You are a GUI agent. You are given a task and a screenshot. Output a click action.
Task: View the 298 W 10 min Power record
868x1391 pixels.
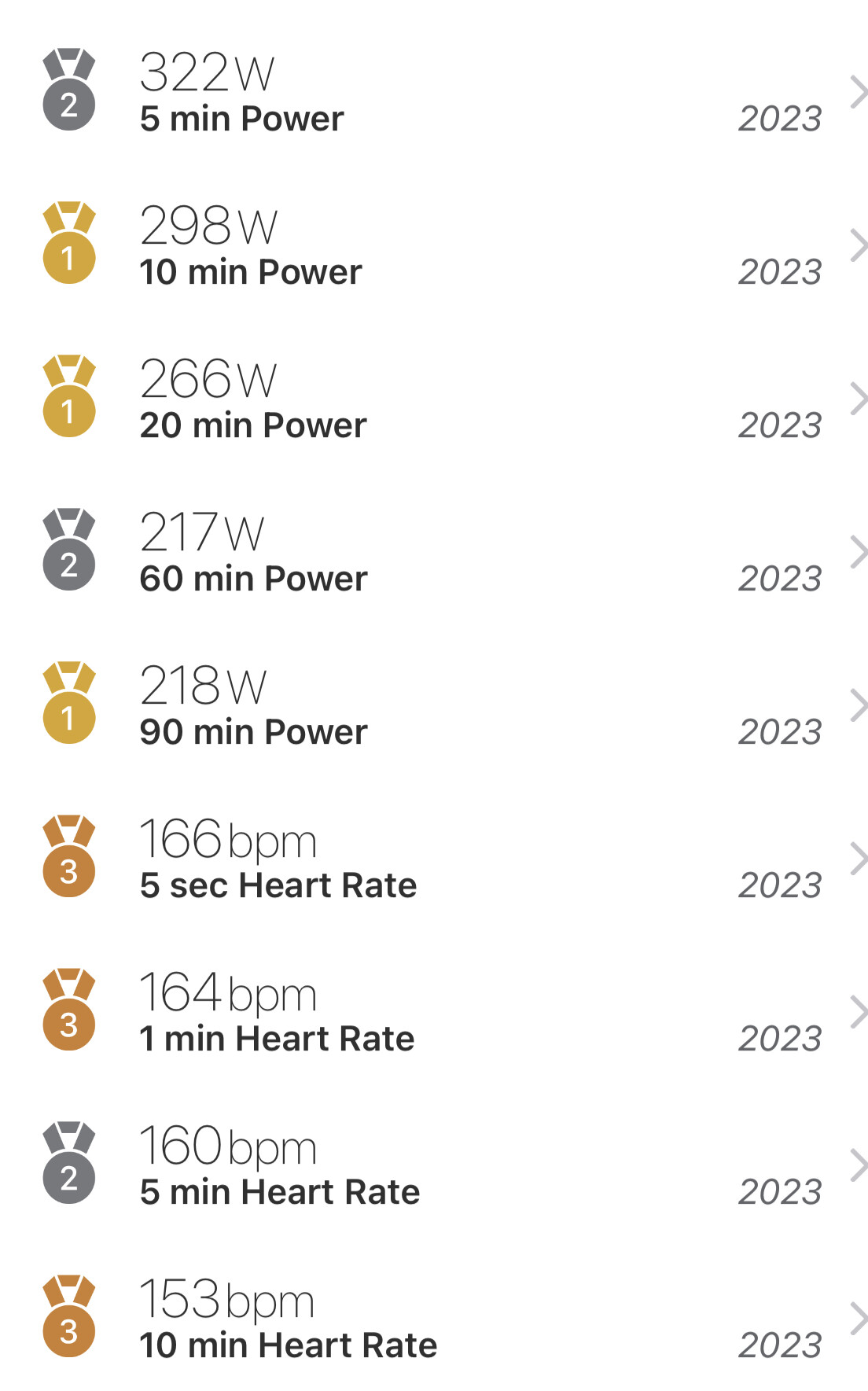click(432, 246)
